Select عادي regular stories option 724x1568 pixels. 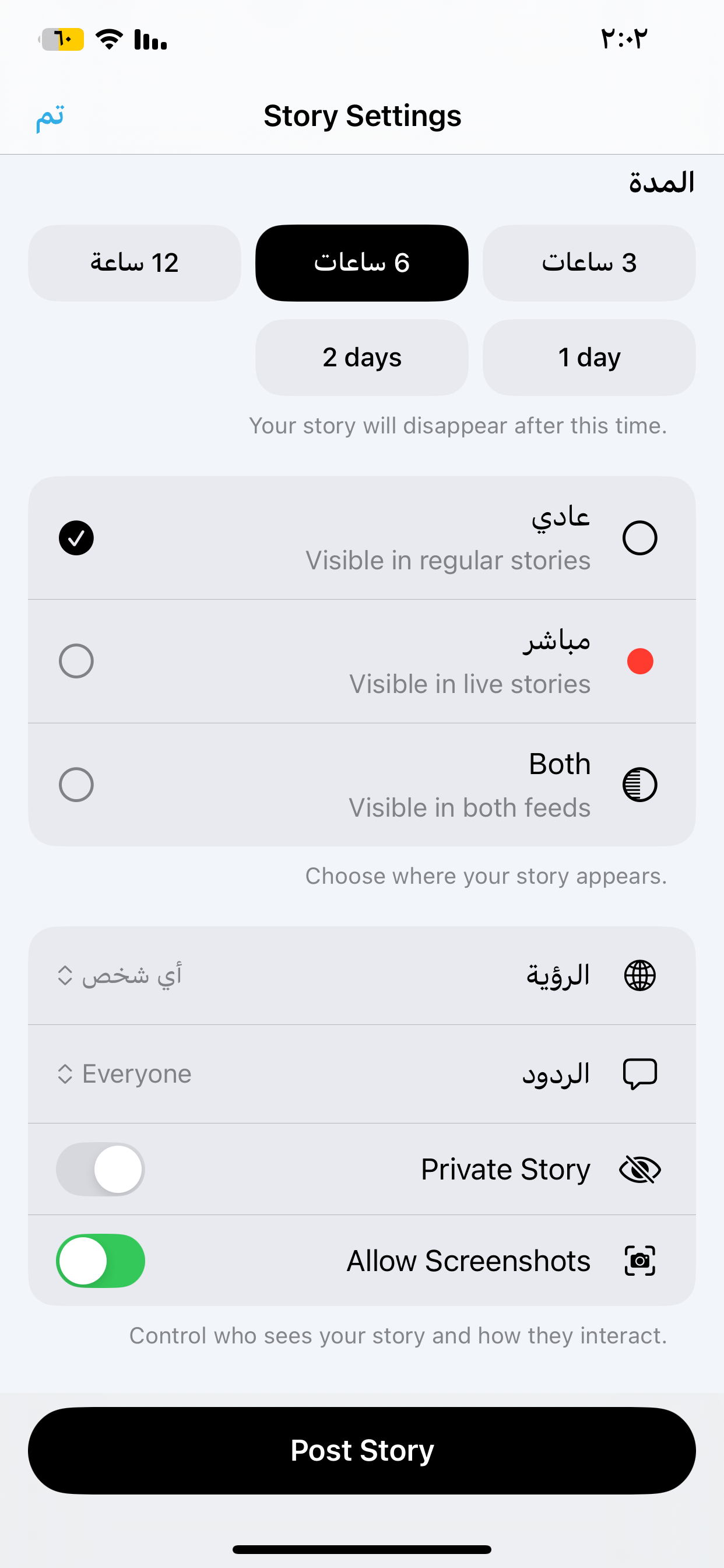pyautogui.click(x=362, y=538)
